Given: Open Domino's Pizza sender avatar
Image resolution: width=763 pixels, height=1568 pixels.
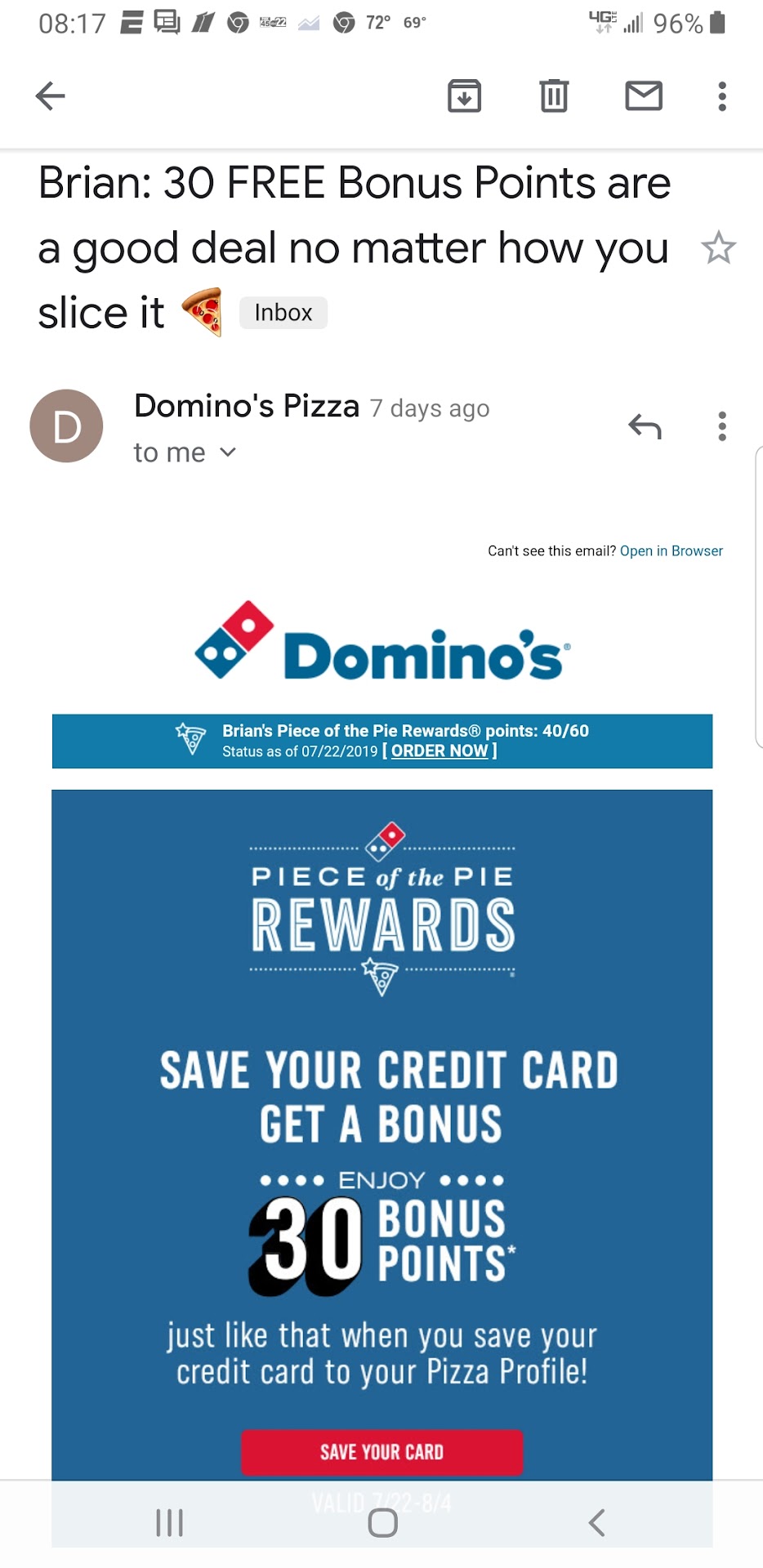Looking at the screenshot, I should 66,426.
